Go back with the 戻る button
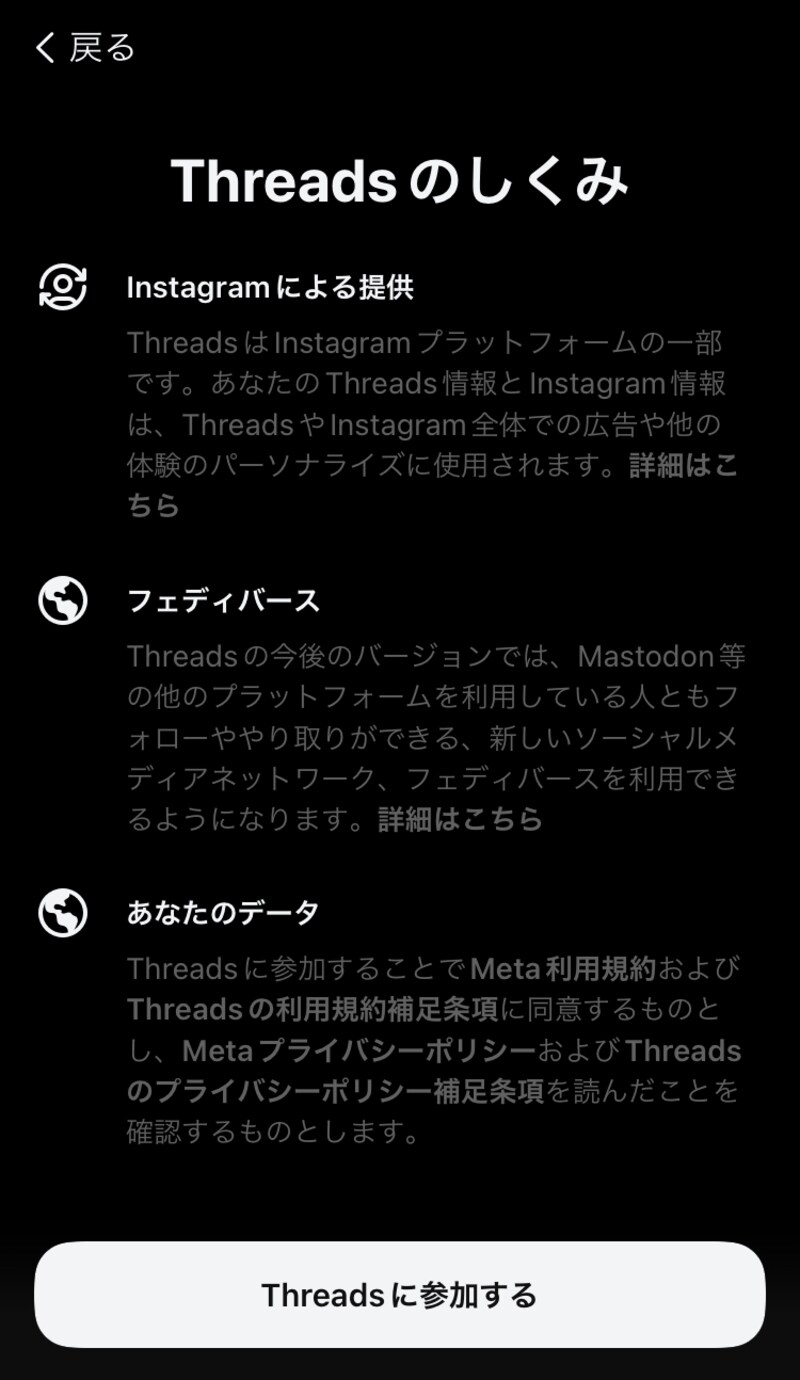Viewport: 800px width, 1380px height. (x=85, y=47)
